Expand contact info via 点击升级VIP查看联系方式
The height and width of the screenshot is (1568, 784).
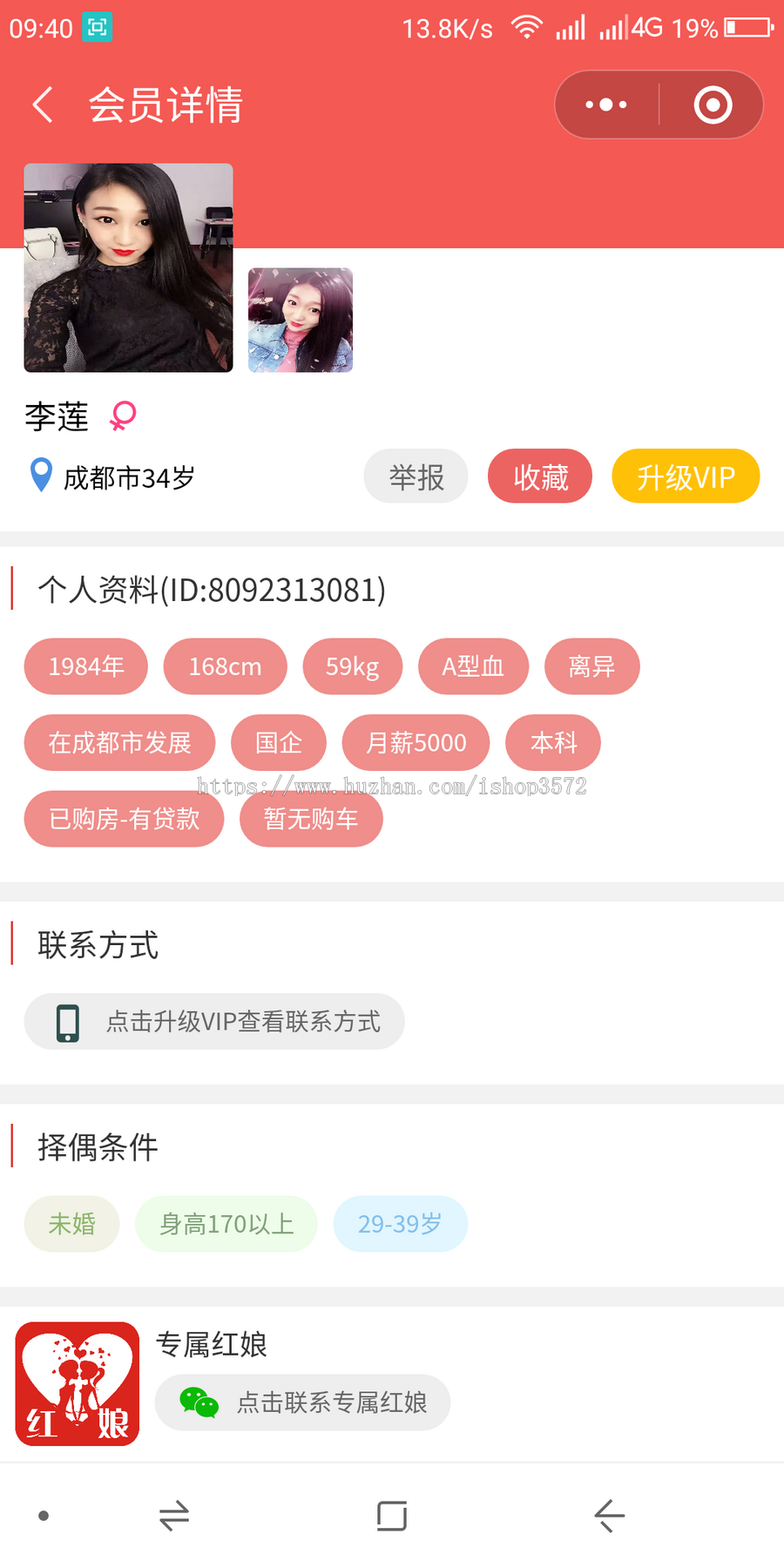point(214,1021)
